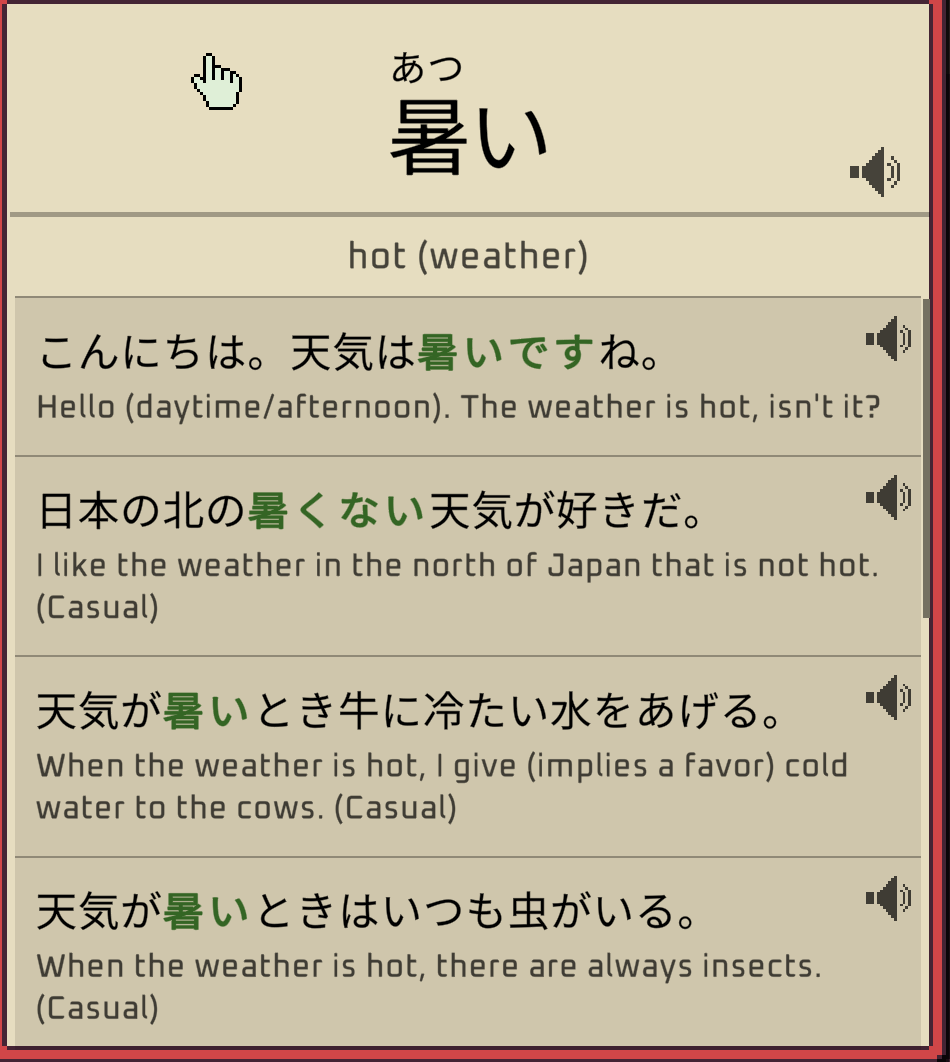The height and width of the screenshot is (1062, 950).
Task: Play audio for こんにちは。天気は暑いですね sentence
Action: 888,338
